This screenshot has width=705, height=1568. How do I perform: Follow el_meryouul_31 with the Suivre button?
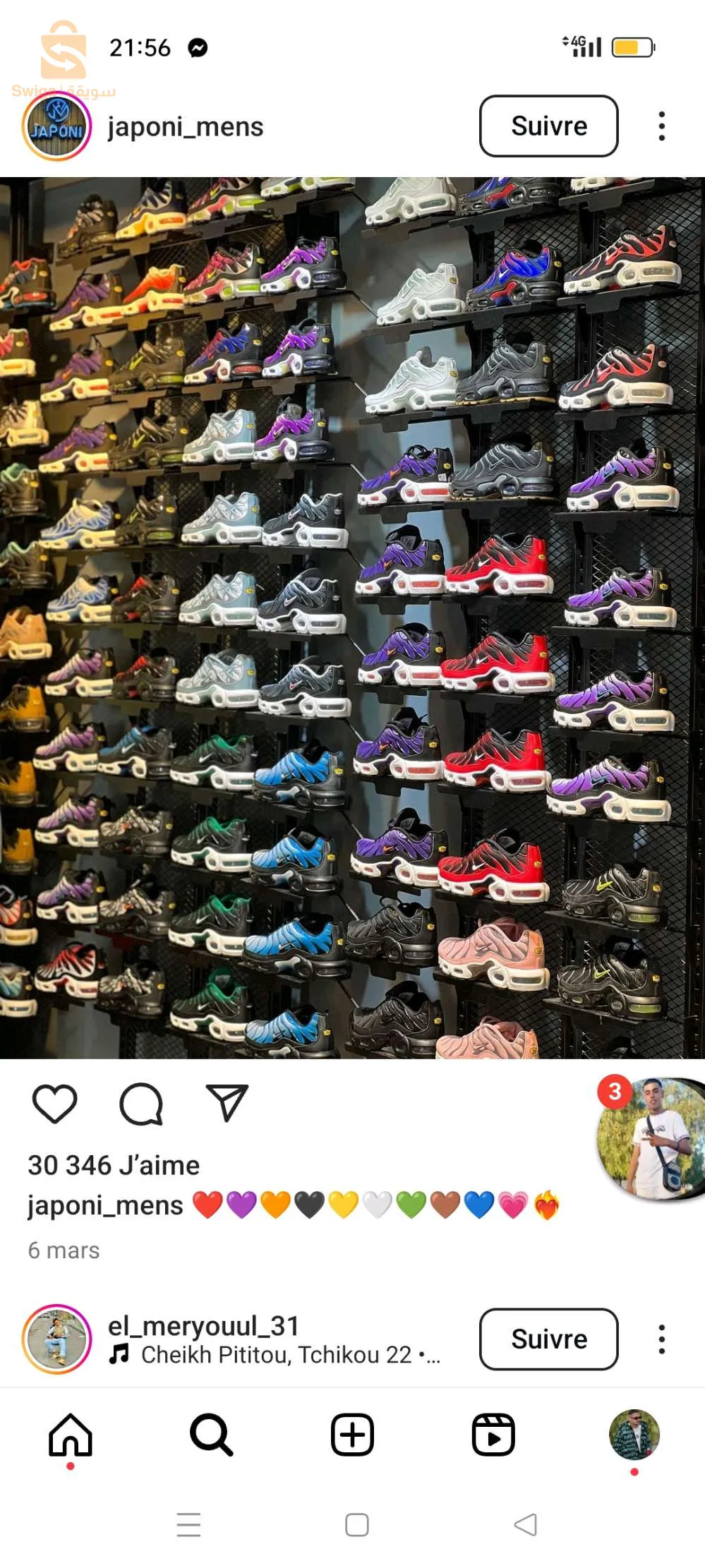pos(548,1339)
